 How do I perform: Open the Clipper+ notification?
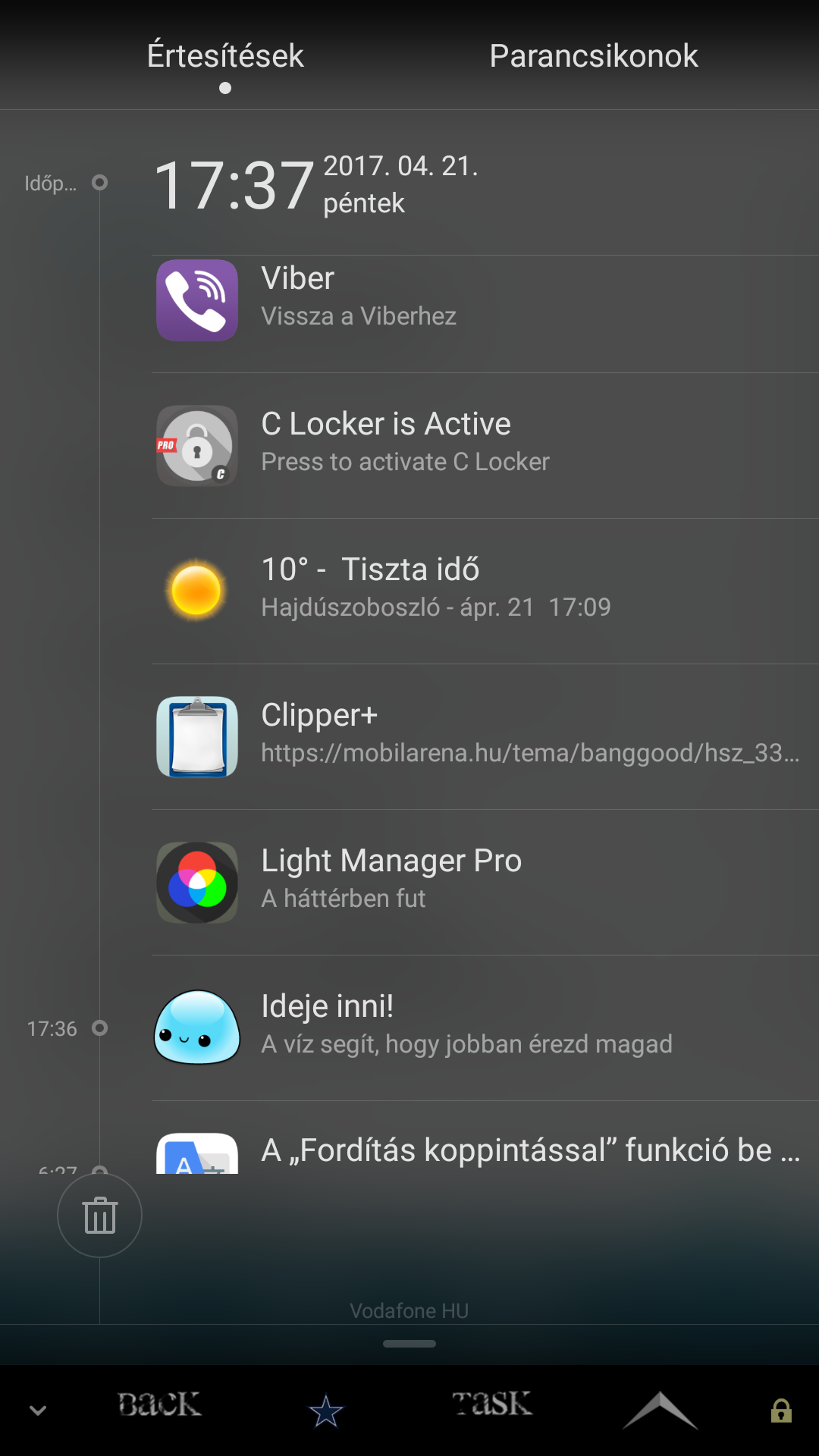point(485,737)
